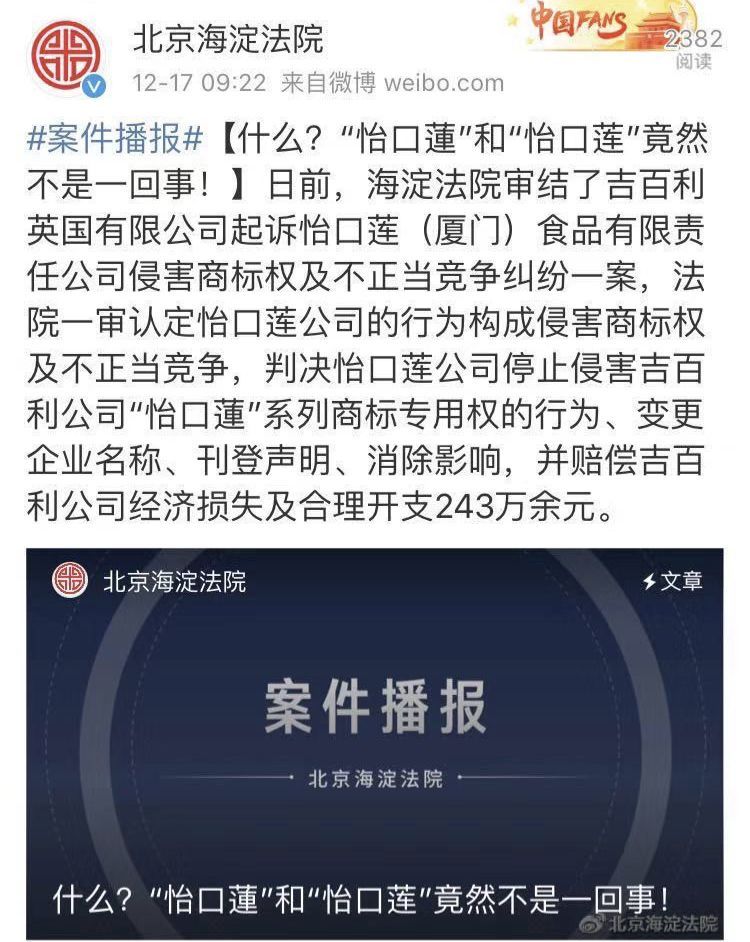Open the 北京海淀法院 account name
750x942 pixels.
229,39
